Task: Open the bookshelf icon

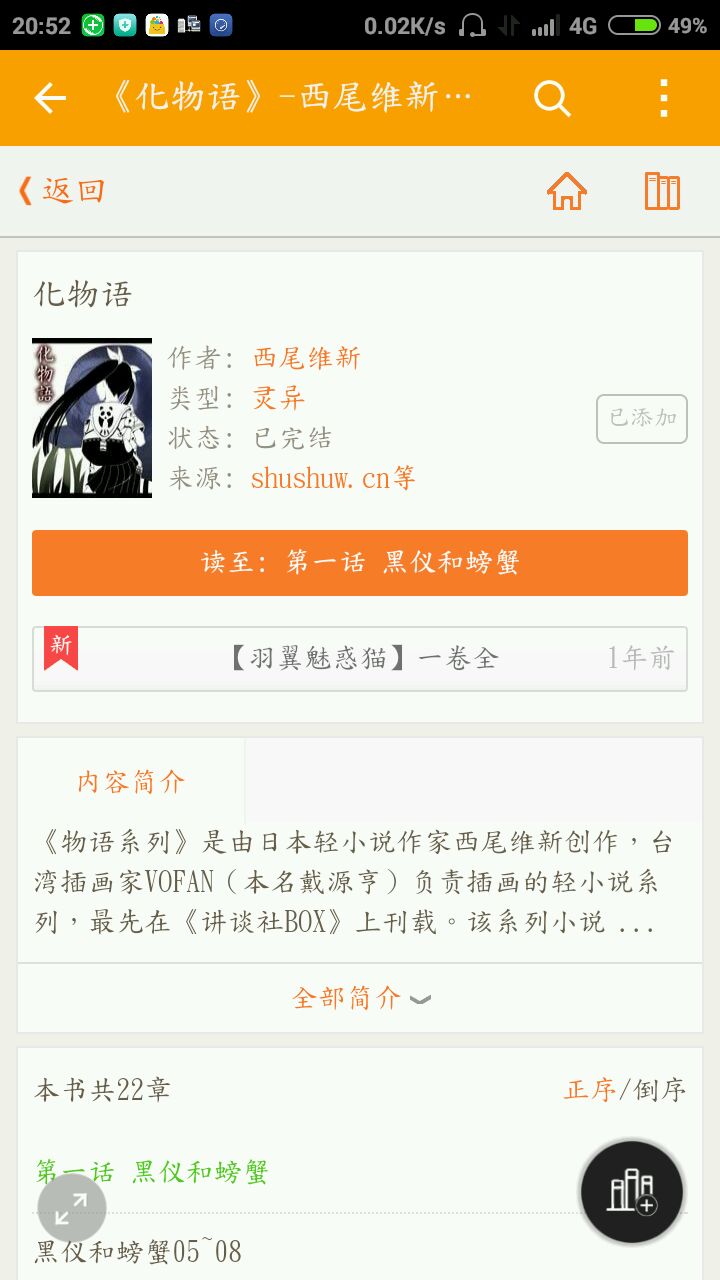Action: (x=662, y=191)
